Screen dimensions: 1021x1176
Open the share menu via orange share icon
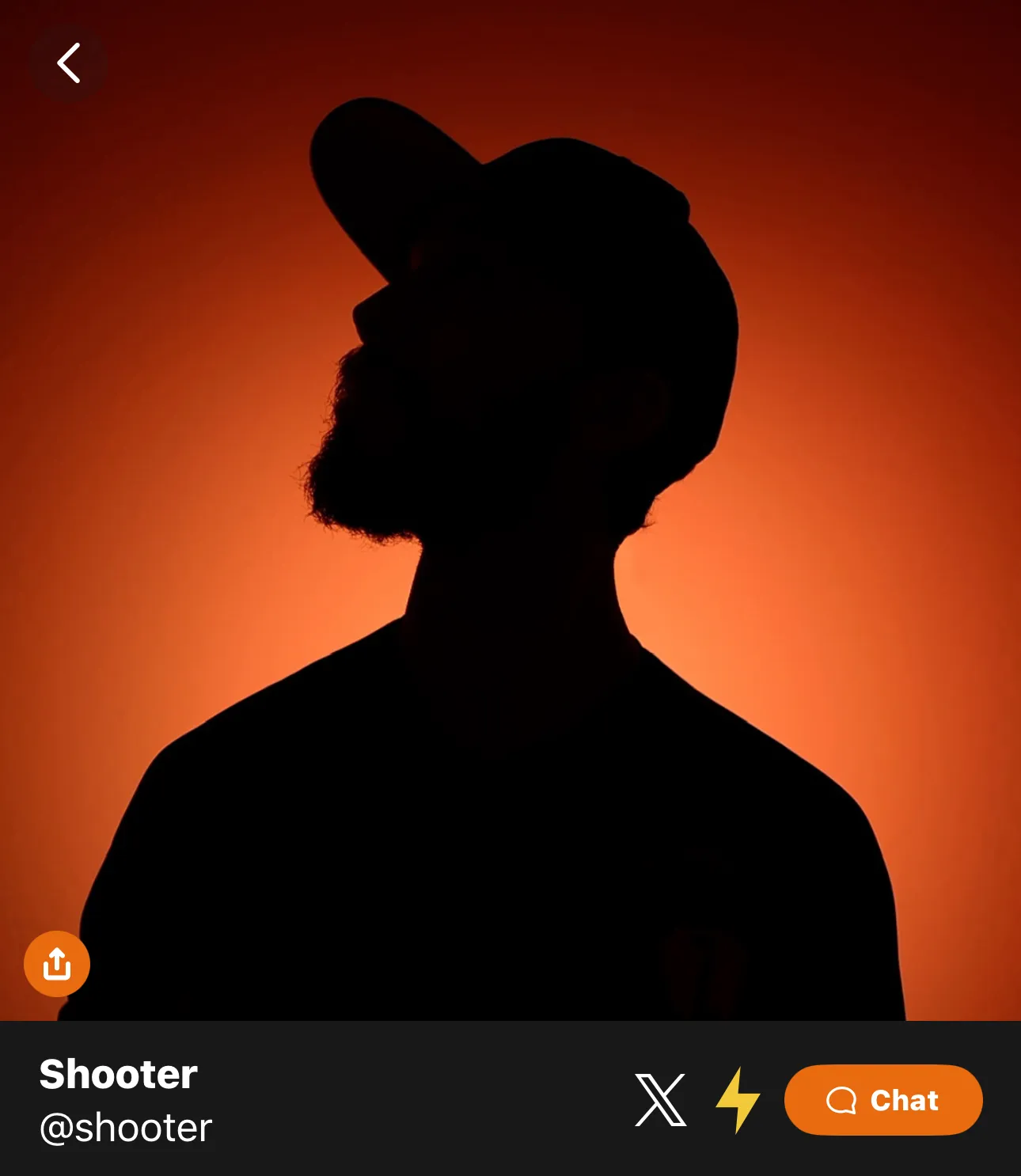click(58, 964)
